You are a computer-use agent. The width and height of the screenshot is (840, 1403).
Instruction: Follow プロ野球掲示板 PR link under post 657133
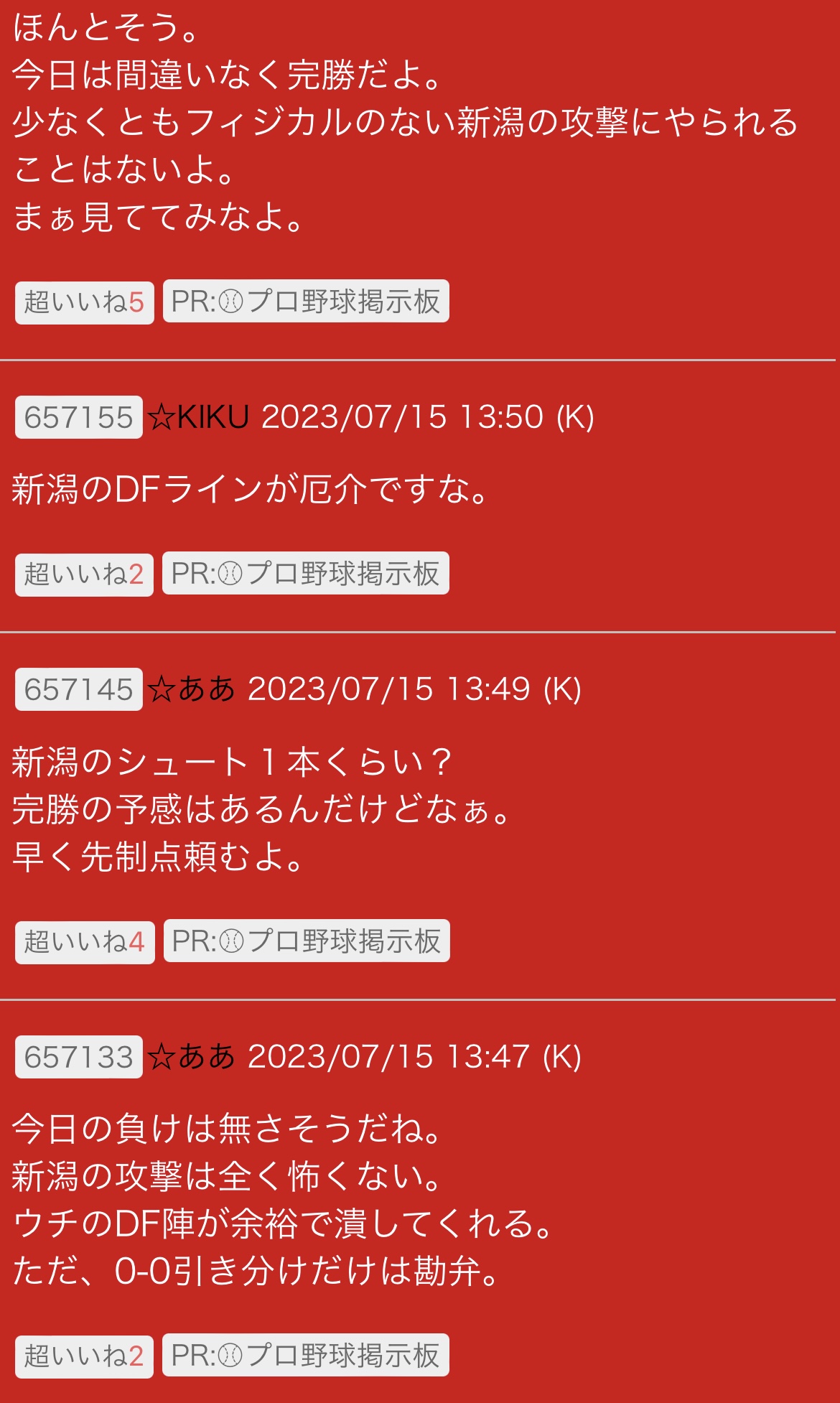click(306, 1355)
